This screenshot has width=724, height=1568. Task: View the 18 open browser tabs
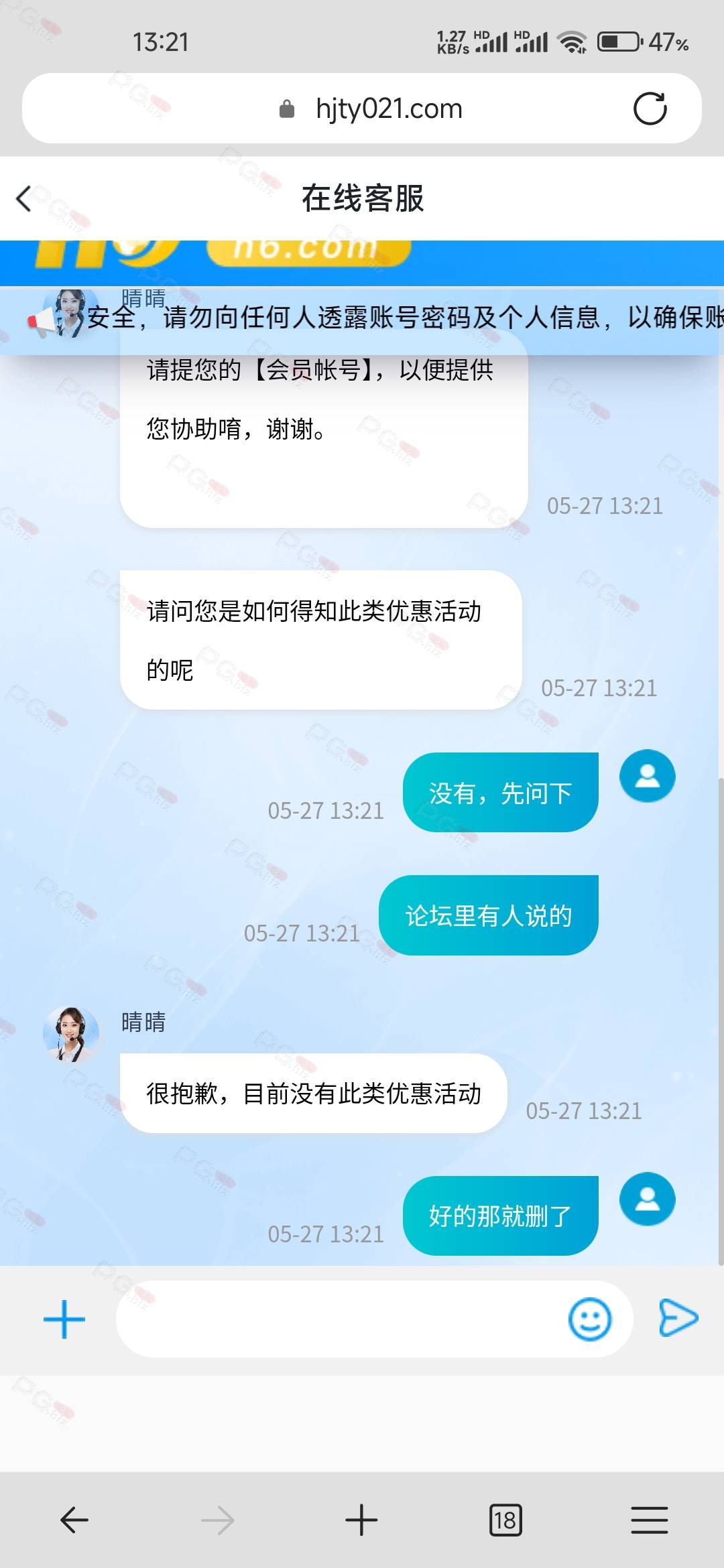[505, 1520]
